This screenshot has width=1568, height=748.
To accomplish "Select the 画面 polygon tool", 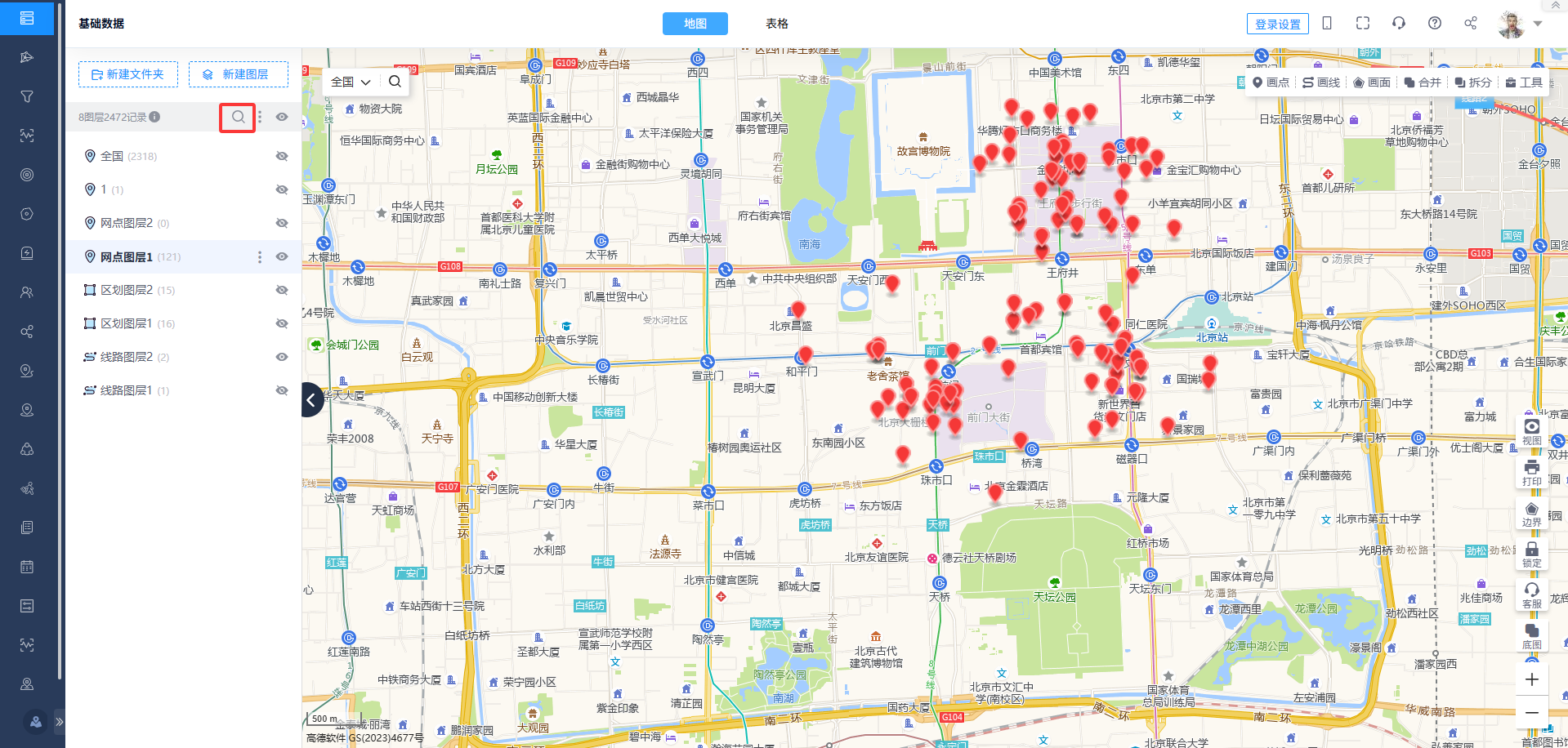I will click(1372, 82).
